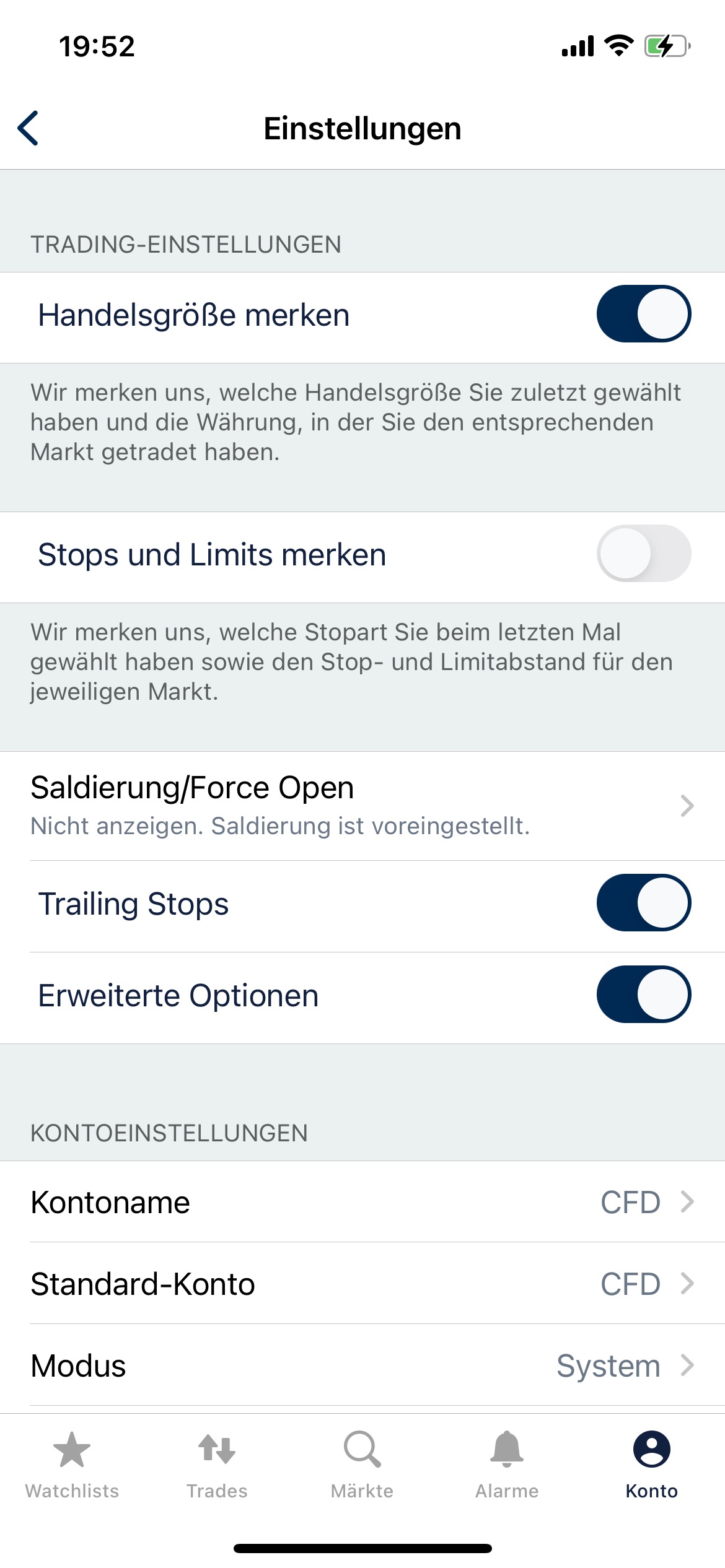725x1568 pixels.
Task: Open Standard-Konto selection
Action: pyautogui.click(x=362, y=1284)
